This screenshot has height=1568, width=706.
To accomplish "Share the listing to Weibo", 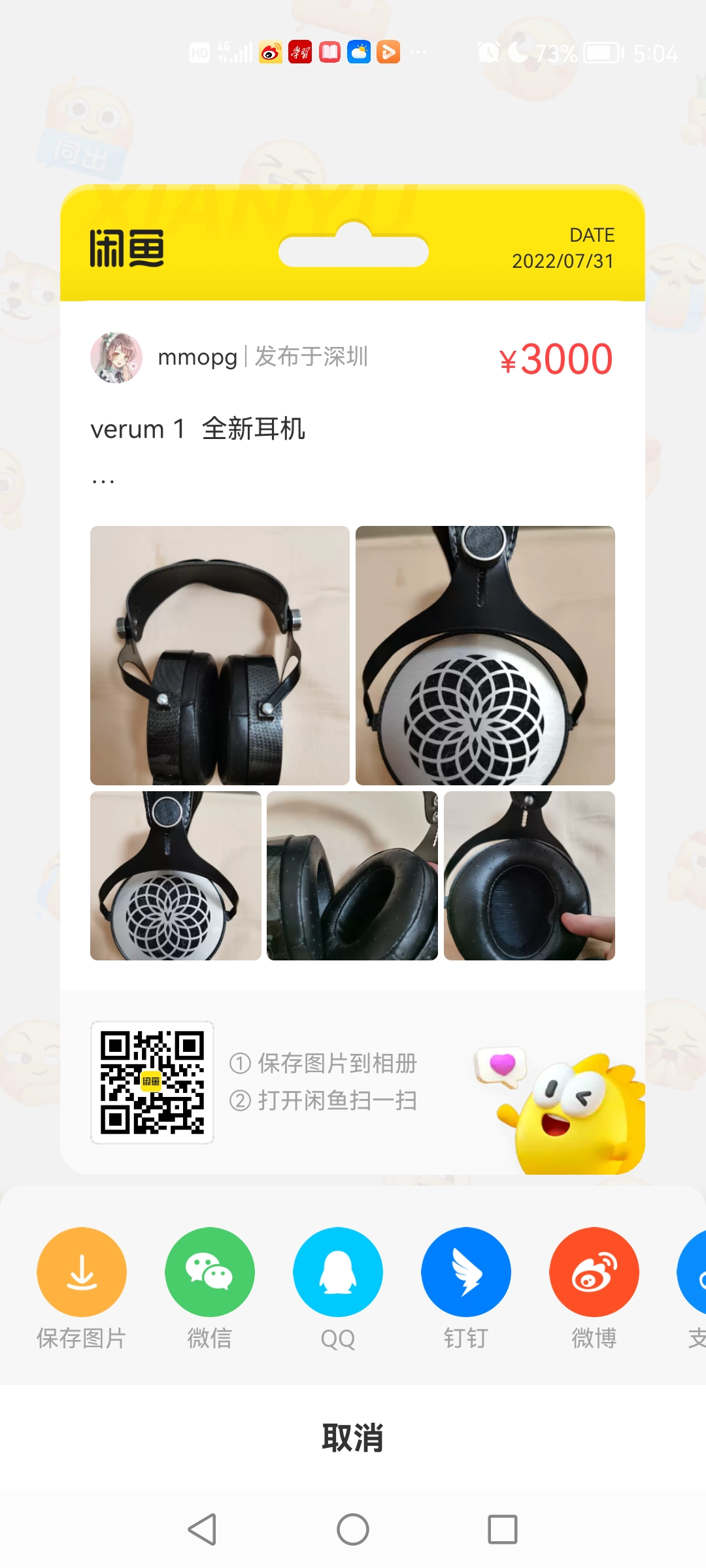I will coord(594,1271).
